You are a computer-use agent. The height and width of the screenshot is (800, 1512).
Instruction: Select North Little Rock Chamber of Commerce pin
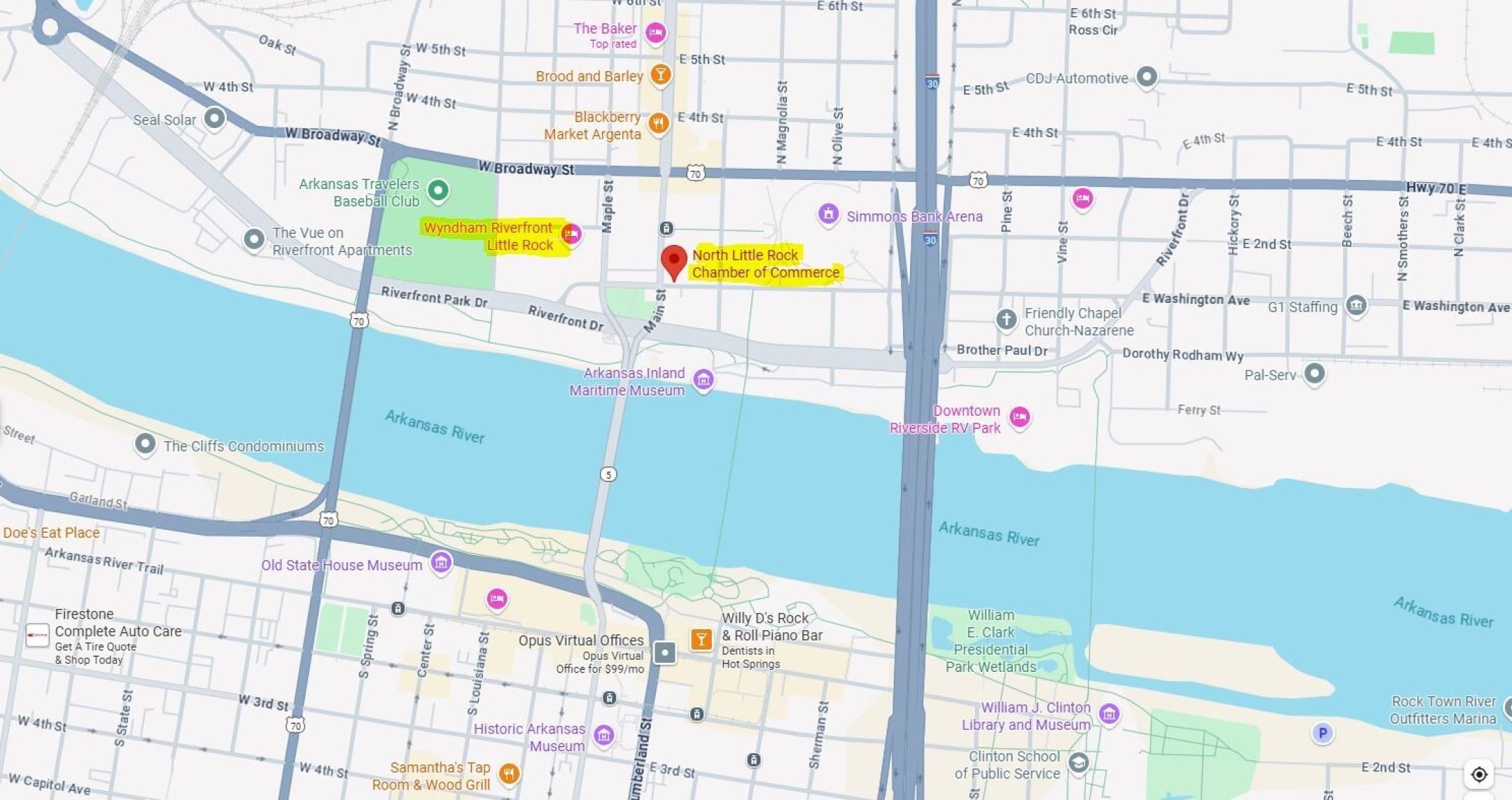(673, 261)
